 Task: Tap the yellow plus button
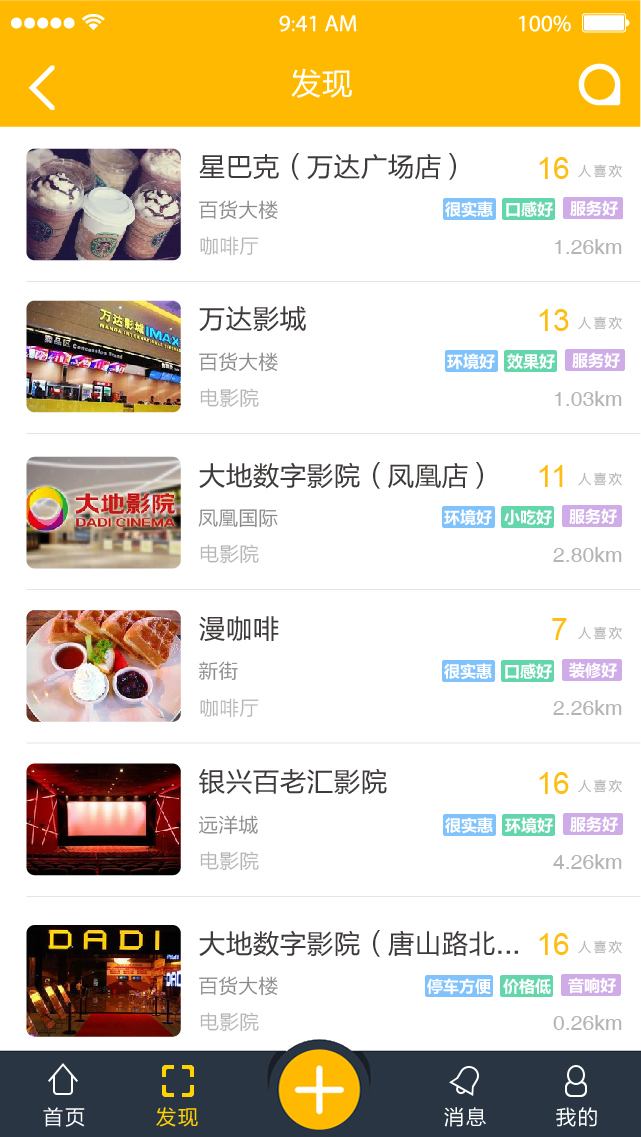point(319,1089)
